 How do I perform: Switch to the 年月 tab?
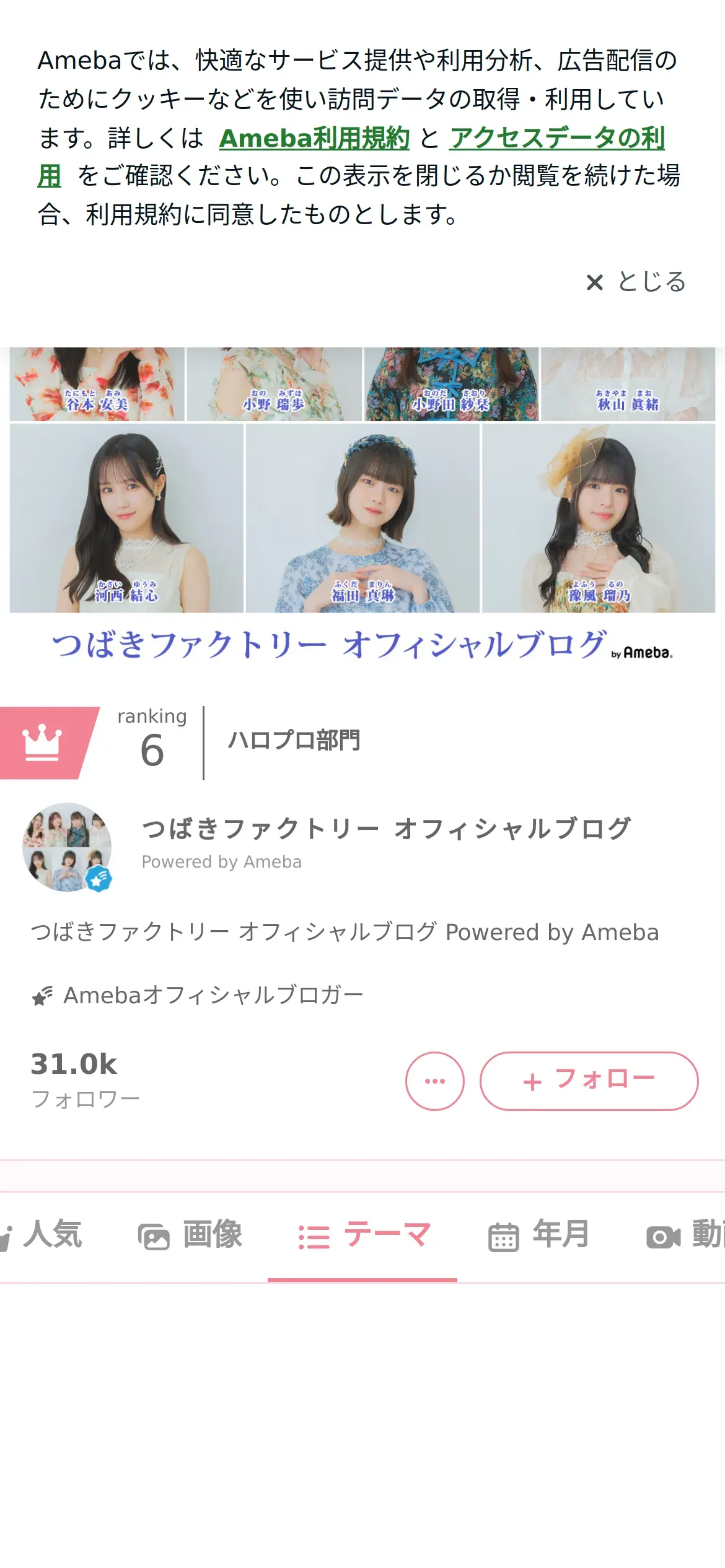pos(538,1235)
